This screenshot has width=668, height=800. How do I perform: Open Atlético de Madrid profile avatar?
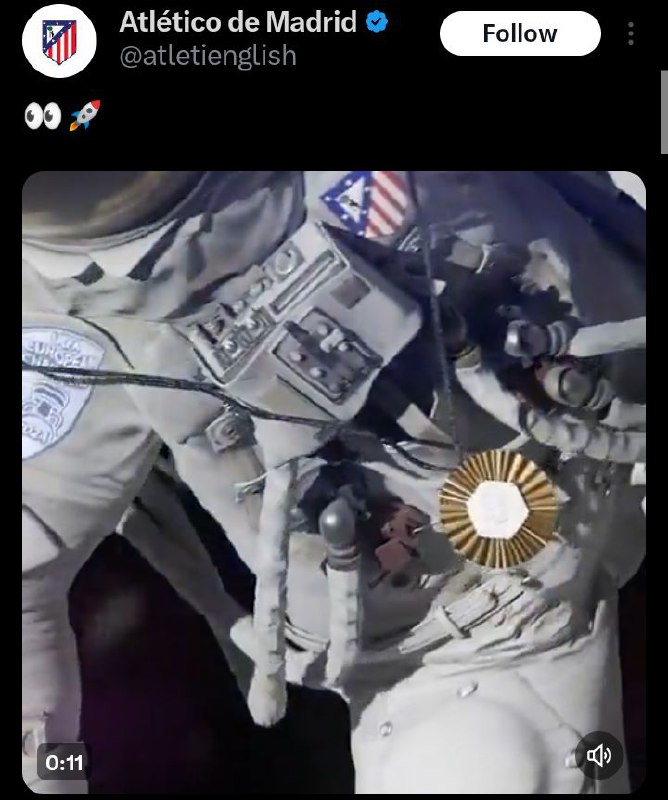click(59, 40)
